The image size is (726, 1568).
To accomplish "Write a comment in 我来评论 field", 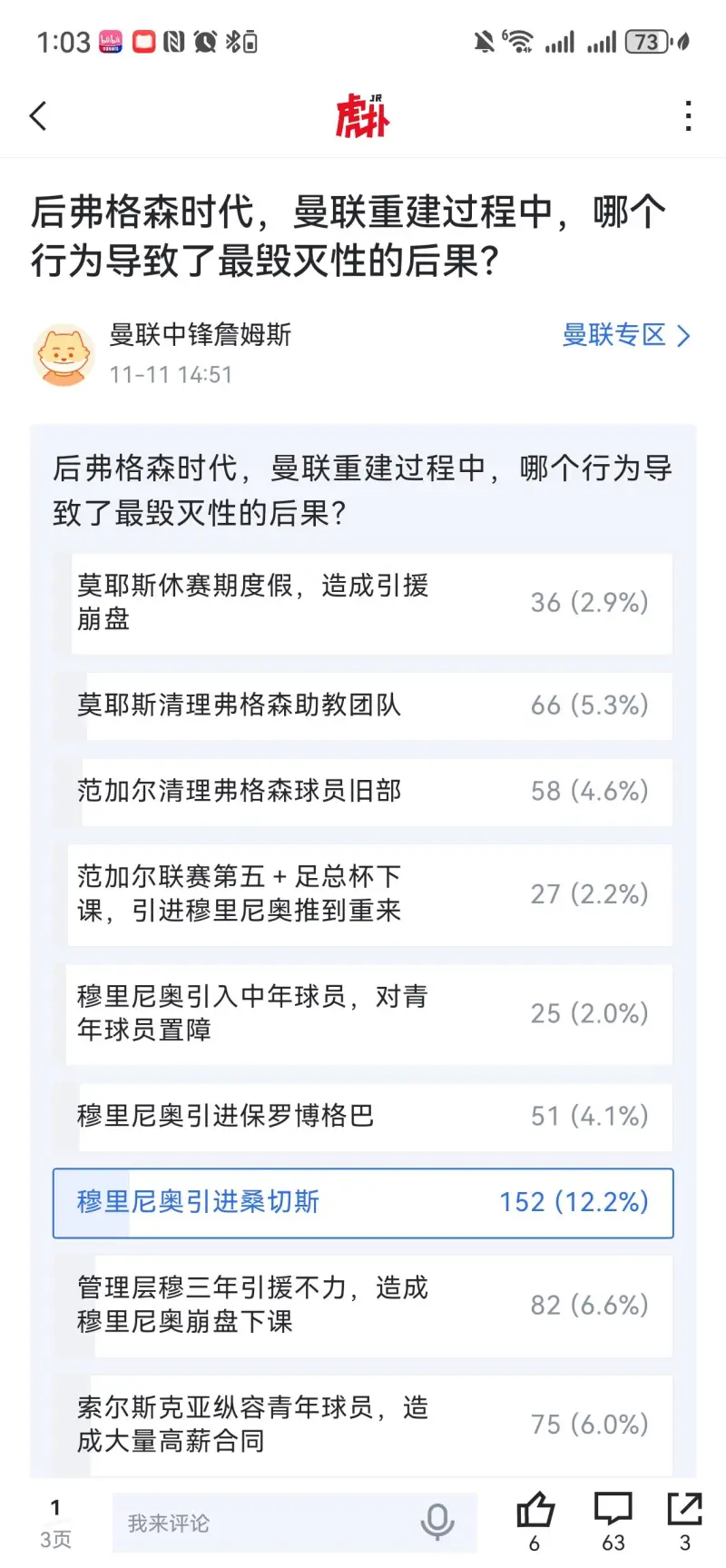I will click(x=263, y=1524).
